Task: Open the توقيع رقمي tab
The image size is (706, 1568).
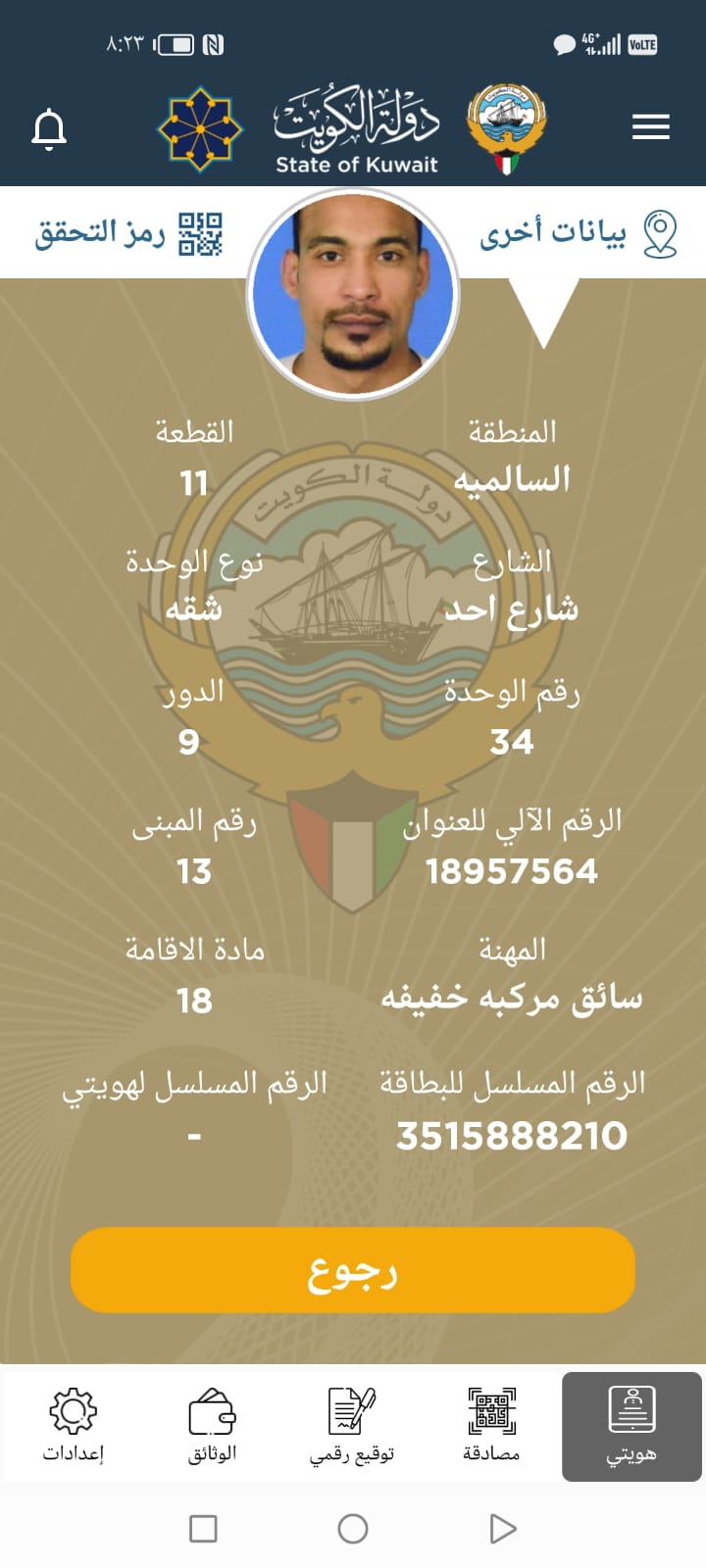Action: 352,1426
